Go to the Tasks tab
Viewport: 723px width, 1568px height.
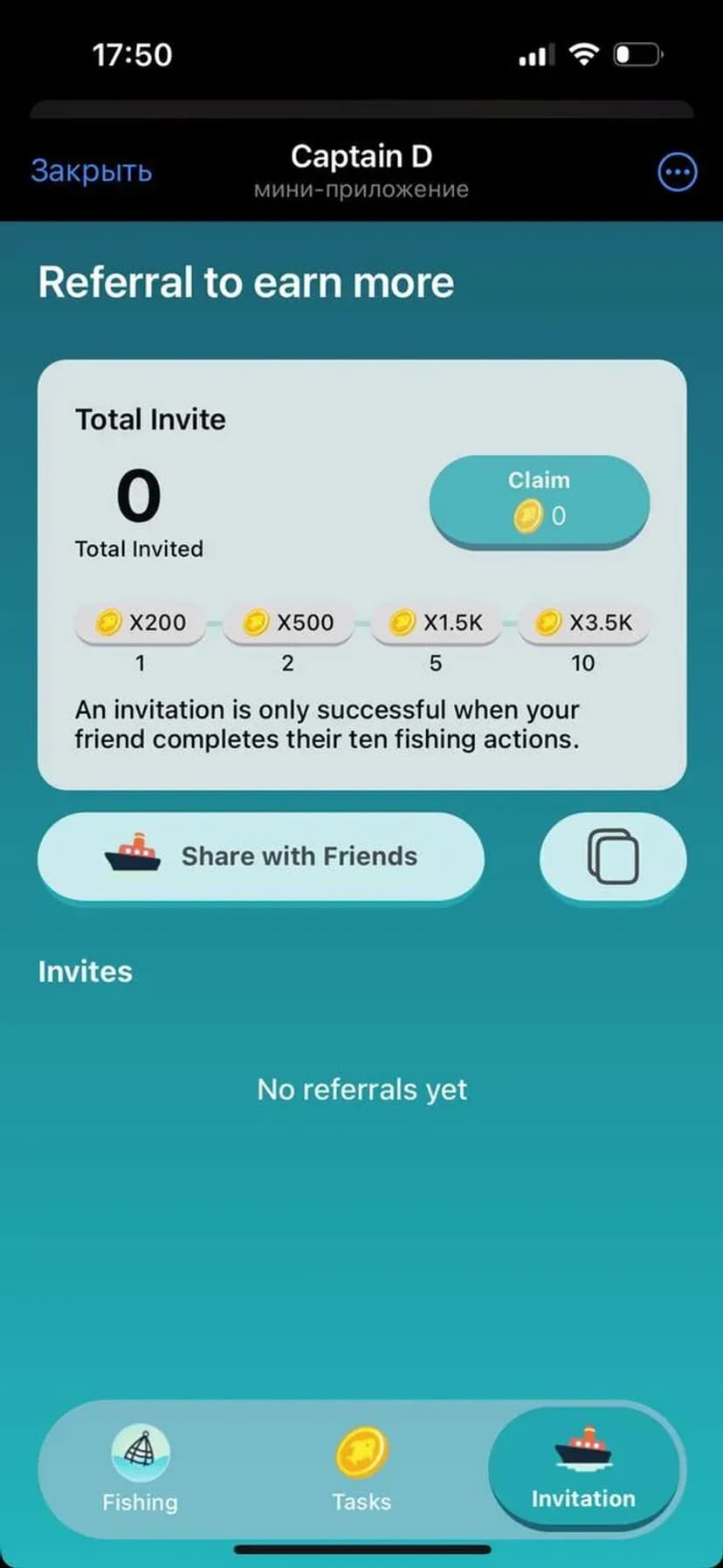click(361, 1468)
